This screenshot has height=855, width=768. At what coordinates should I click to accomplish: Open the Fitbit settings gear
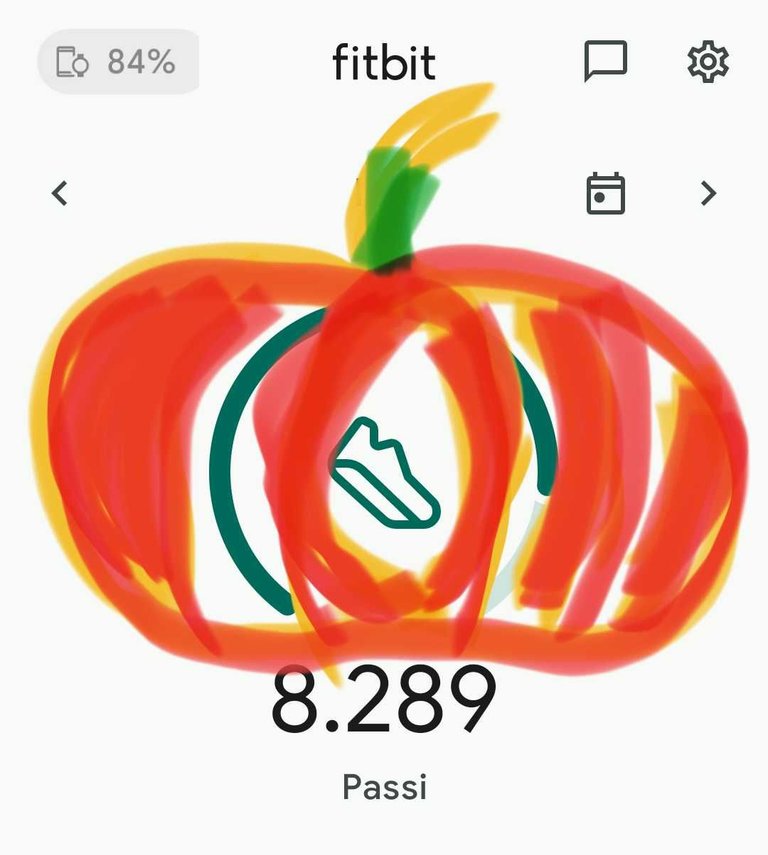tap(708, 62)
